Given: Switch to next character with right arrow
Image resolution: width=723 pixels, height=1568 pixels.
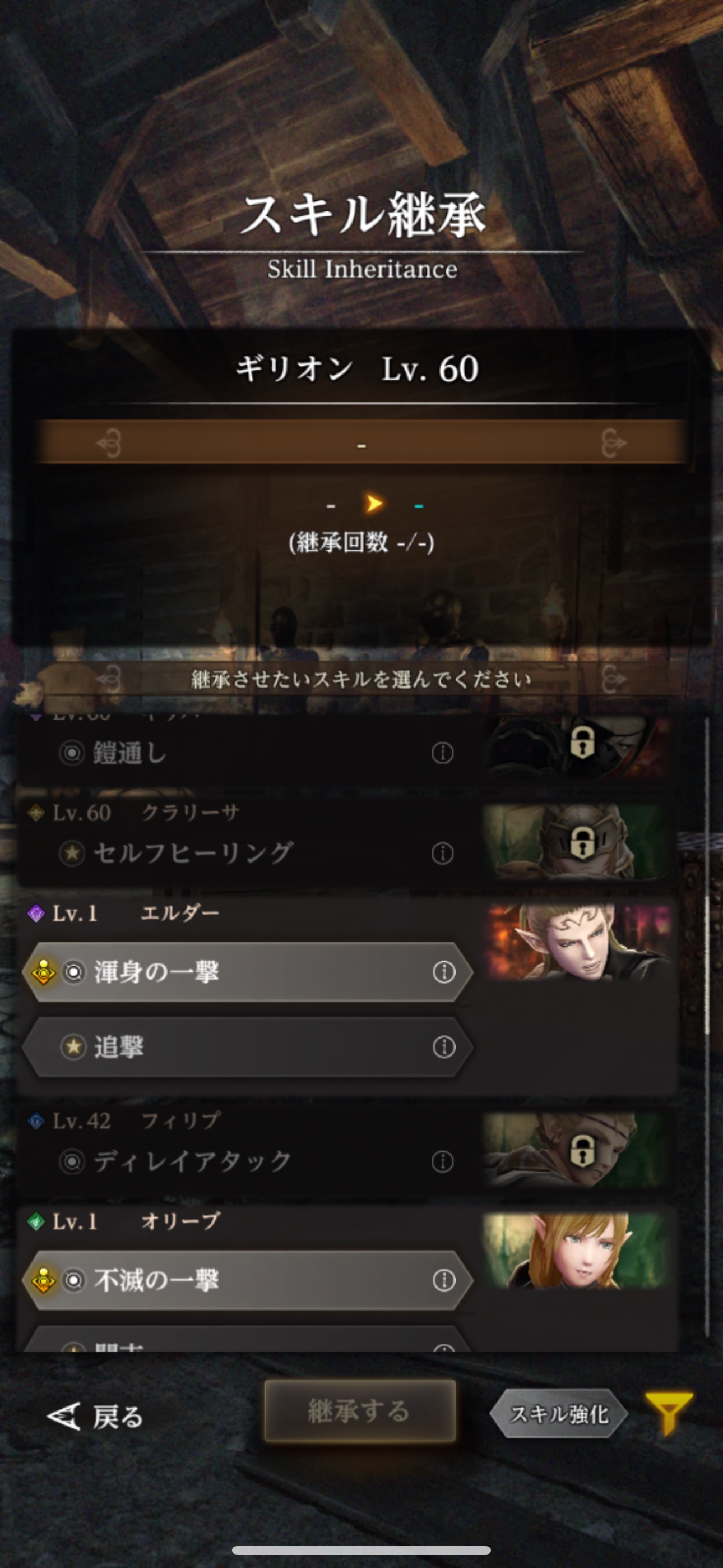Looking at the screenshot, I should [614, 443].
